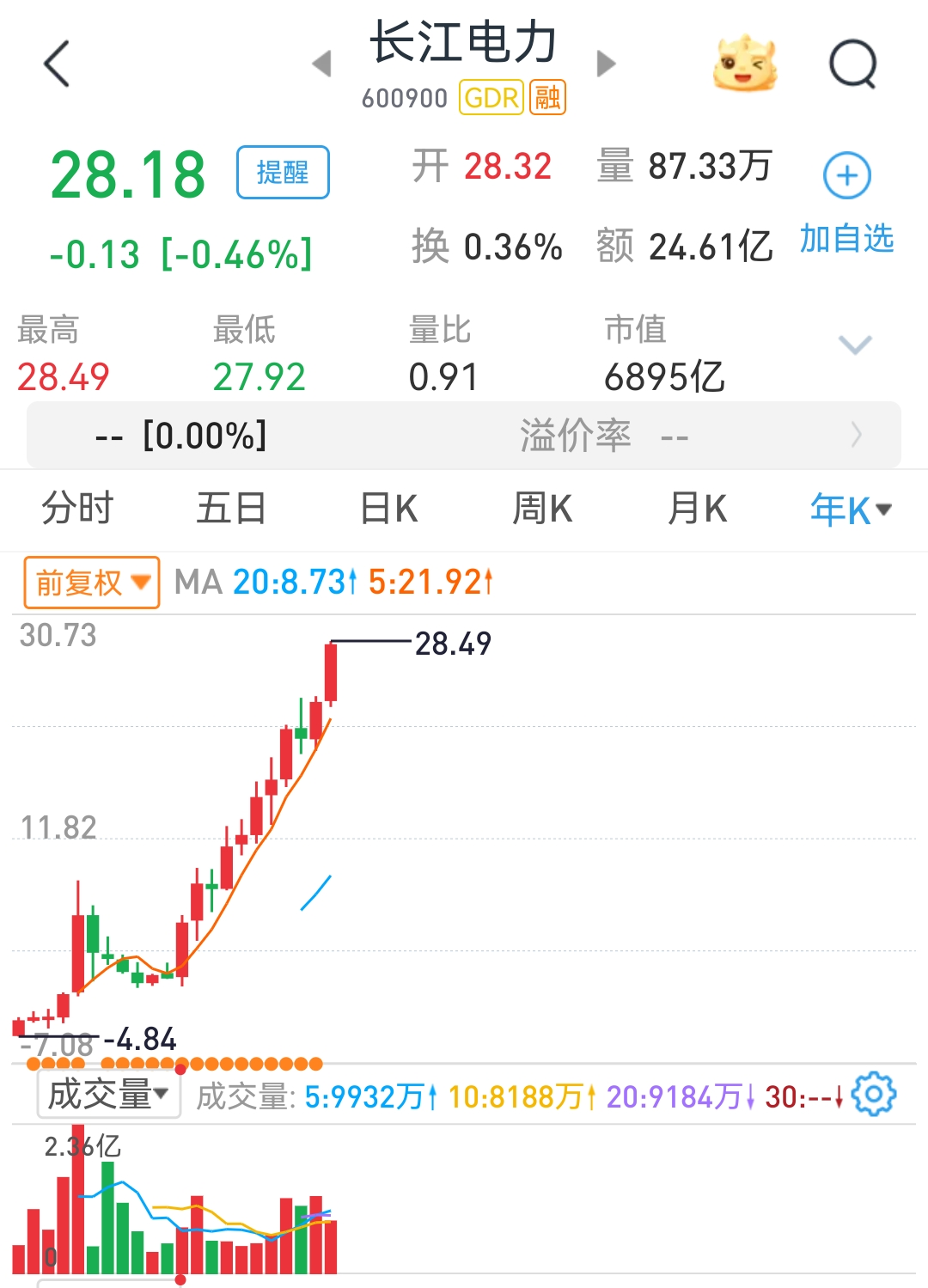Open indicator settings gear
This screenshot has width=928, height=1288.
874,1094
